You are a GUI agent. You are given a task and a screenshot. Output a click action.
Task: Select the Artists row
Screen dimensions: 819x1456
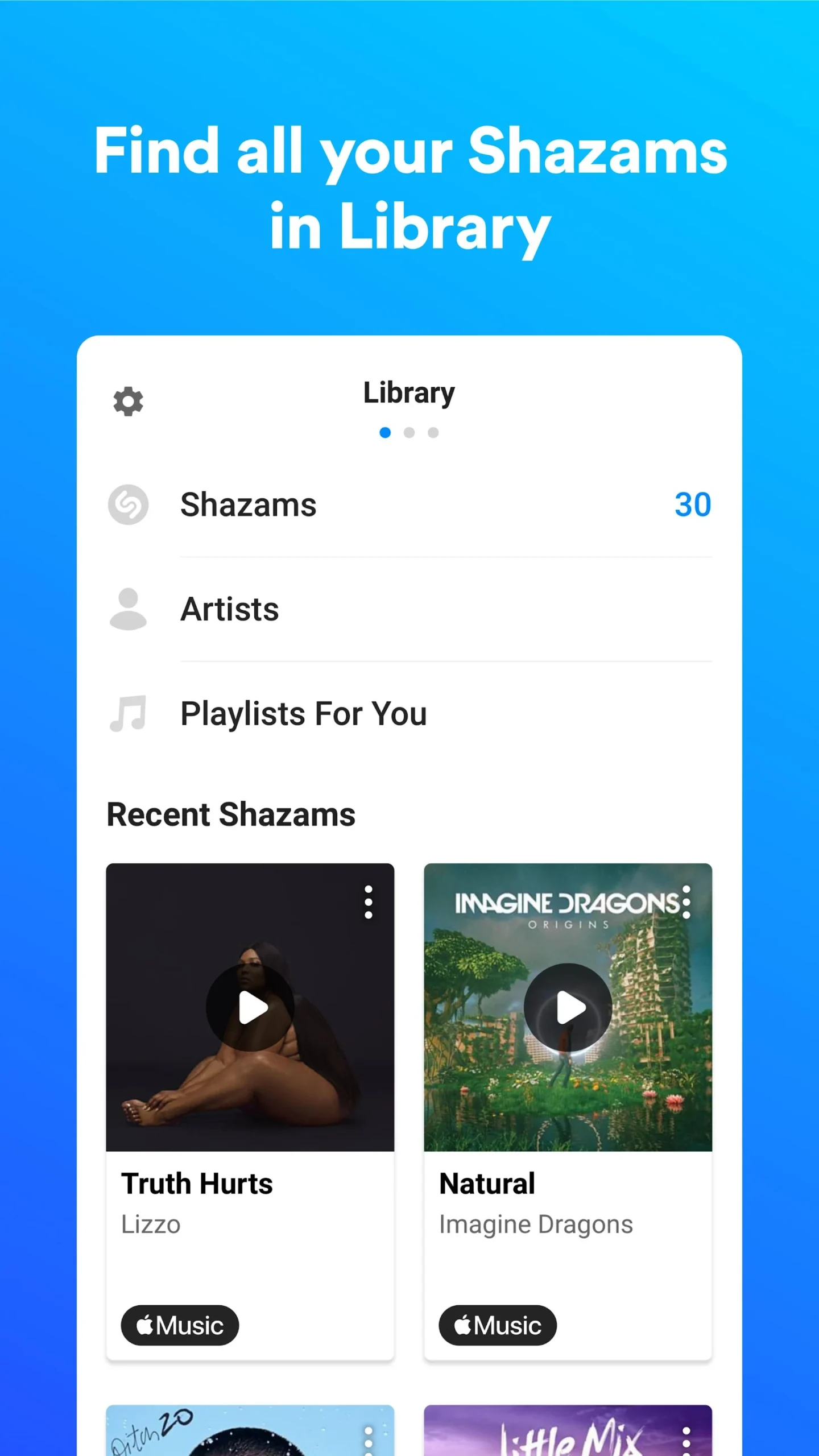point(229,609)
